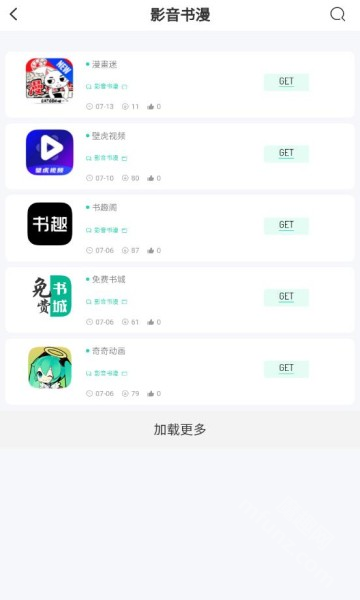Open the 漫画迷 app icon
The width and height of the screenshot is (360, 600).
[49, 81]
